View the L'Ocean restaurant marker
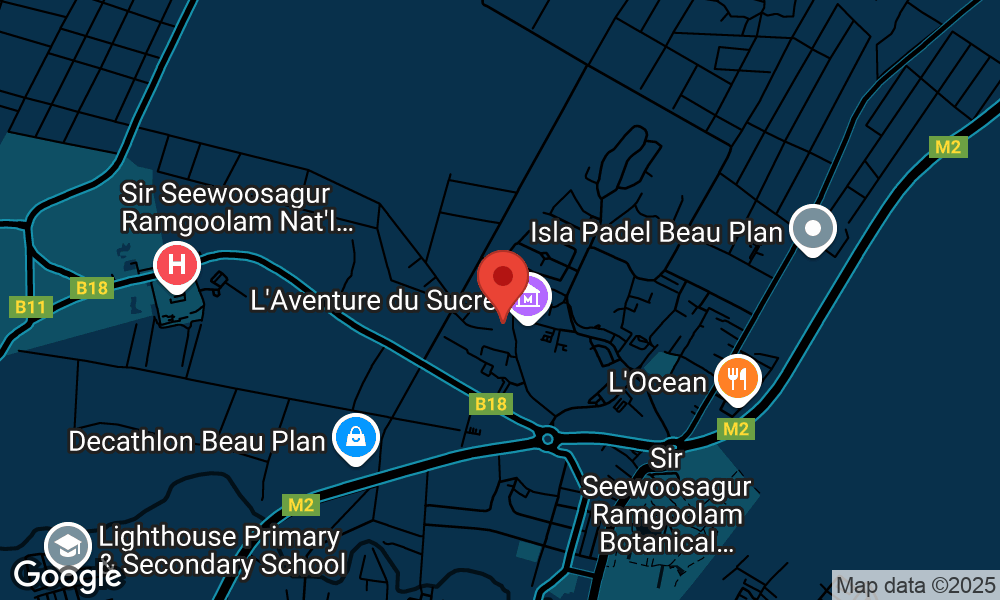The height and width of the screenshot is (600, 1000). [x=738, y=377]
